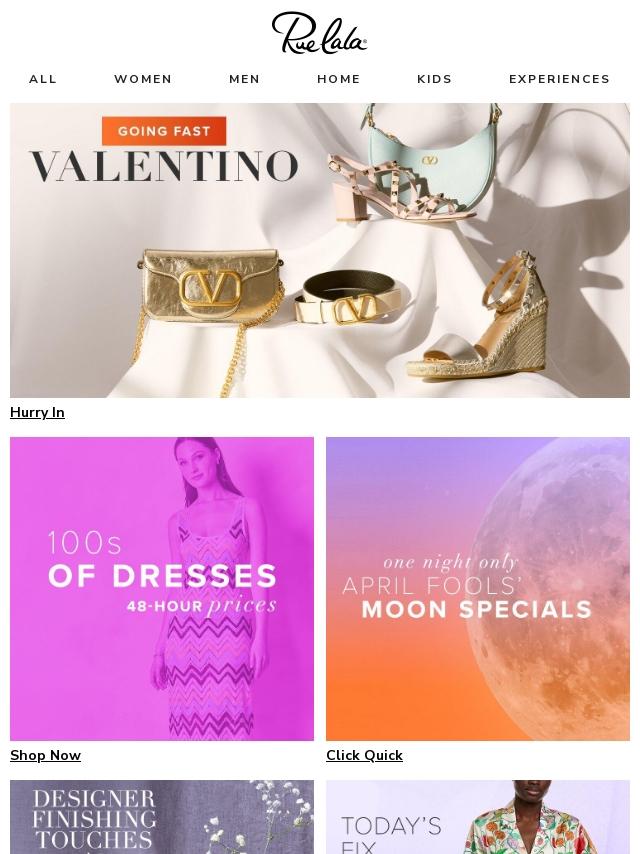Screen dimensions: 640x854
Task: Follow the Click Quick link
Action: (x=364, y=756)
